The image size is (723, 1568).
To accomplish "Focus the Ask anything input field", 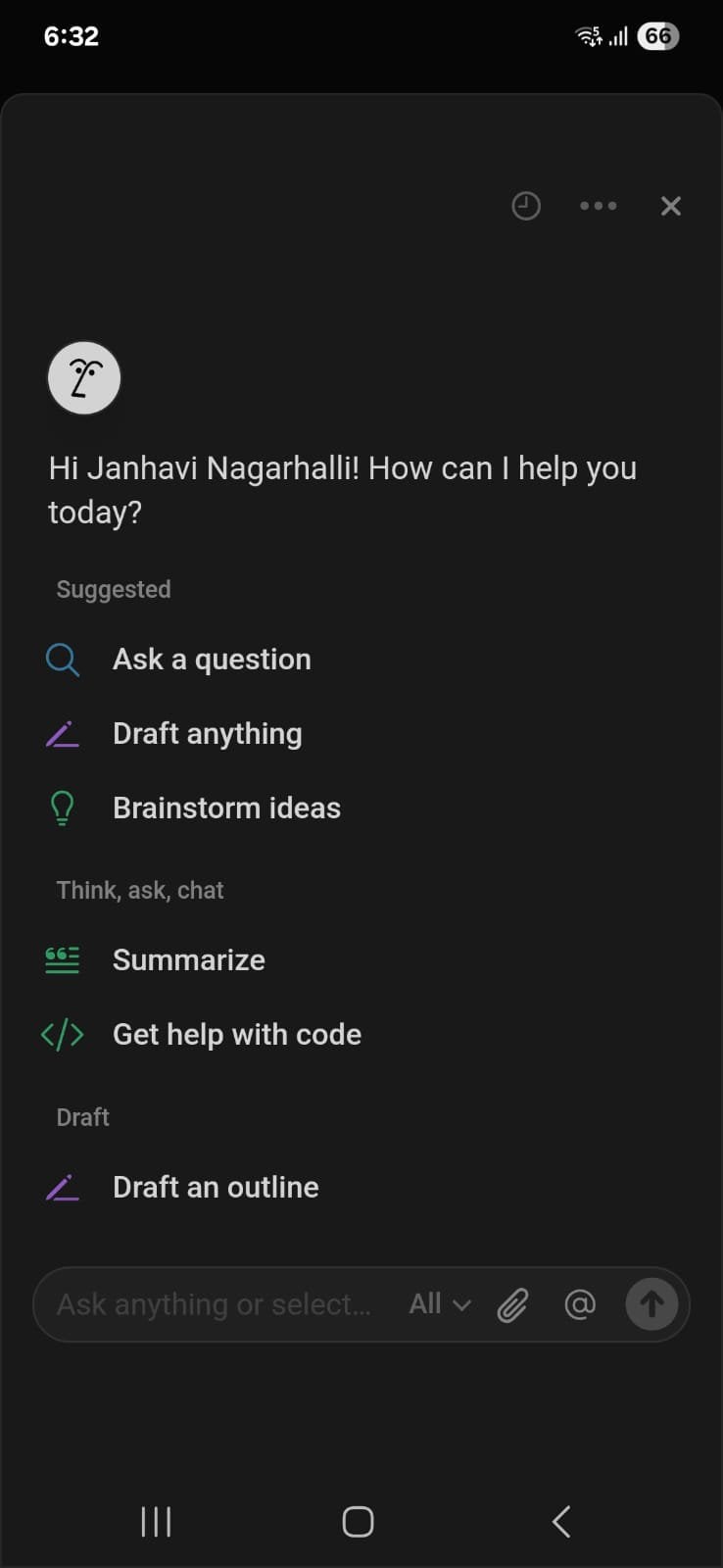I will (x=214, y=1304).
